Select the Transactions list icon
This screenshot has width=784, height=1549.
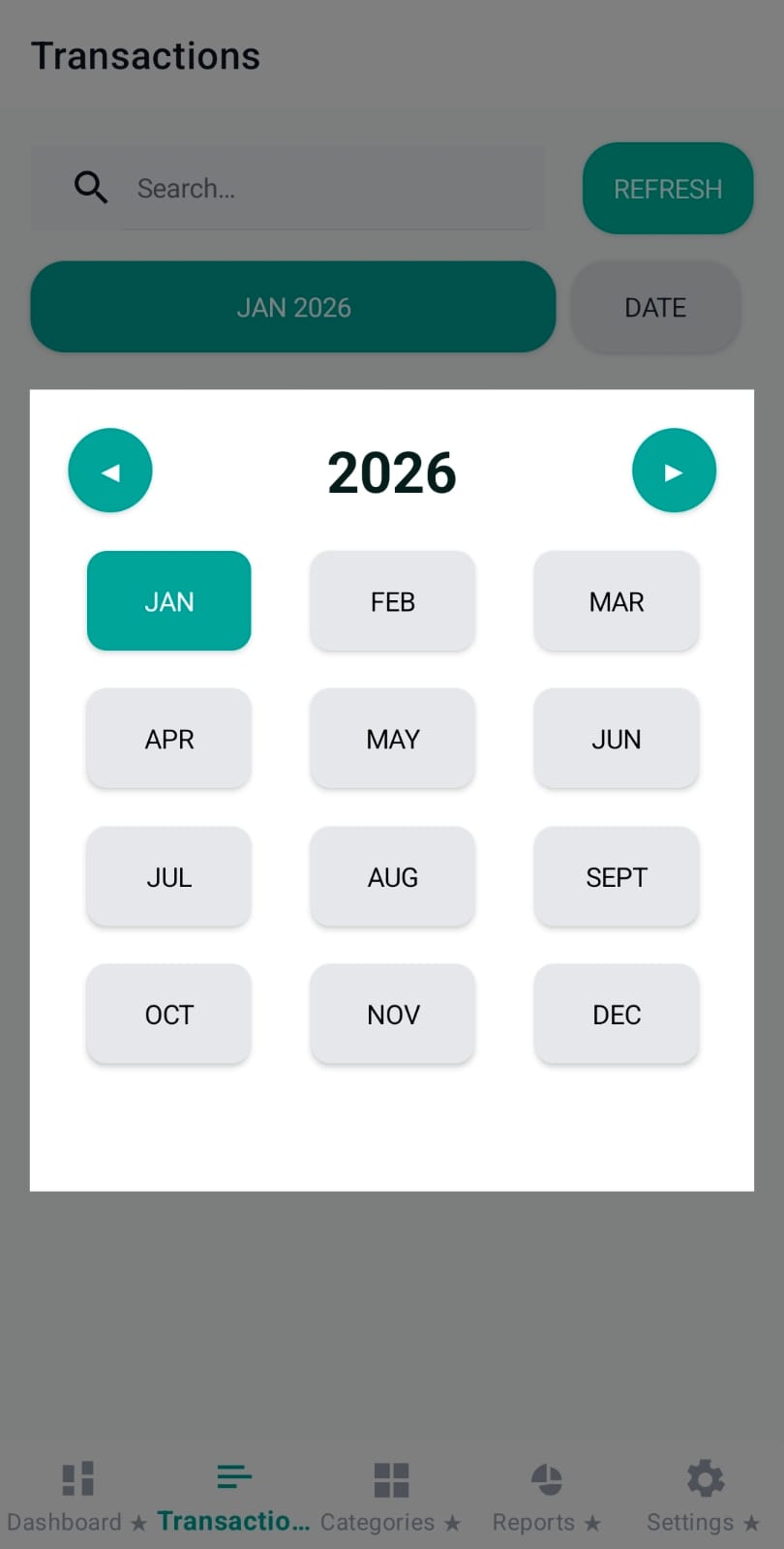click(x=234, y=1478)
